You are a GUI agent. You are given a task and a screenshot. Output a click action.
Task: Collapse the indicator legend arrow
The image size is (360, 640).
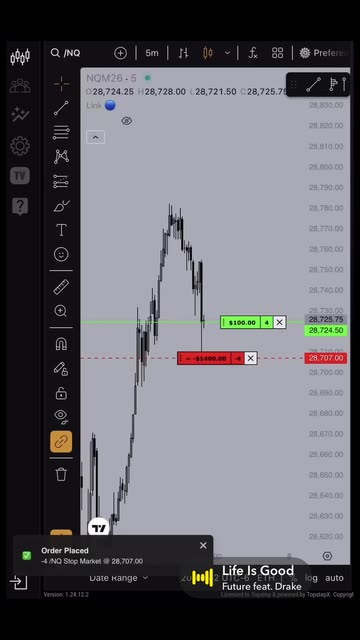coord(96,138)
